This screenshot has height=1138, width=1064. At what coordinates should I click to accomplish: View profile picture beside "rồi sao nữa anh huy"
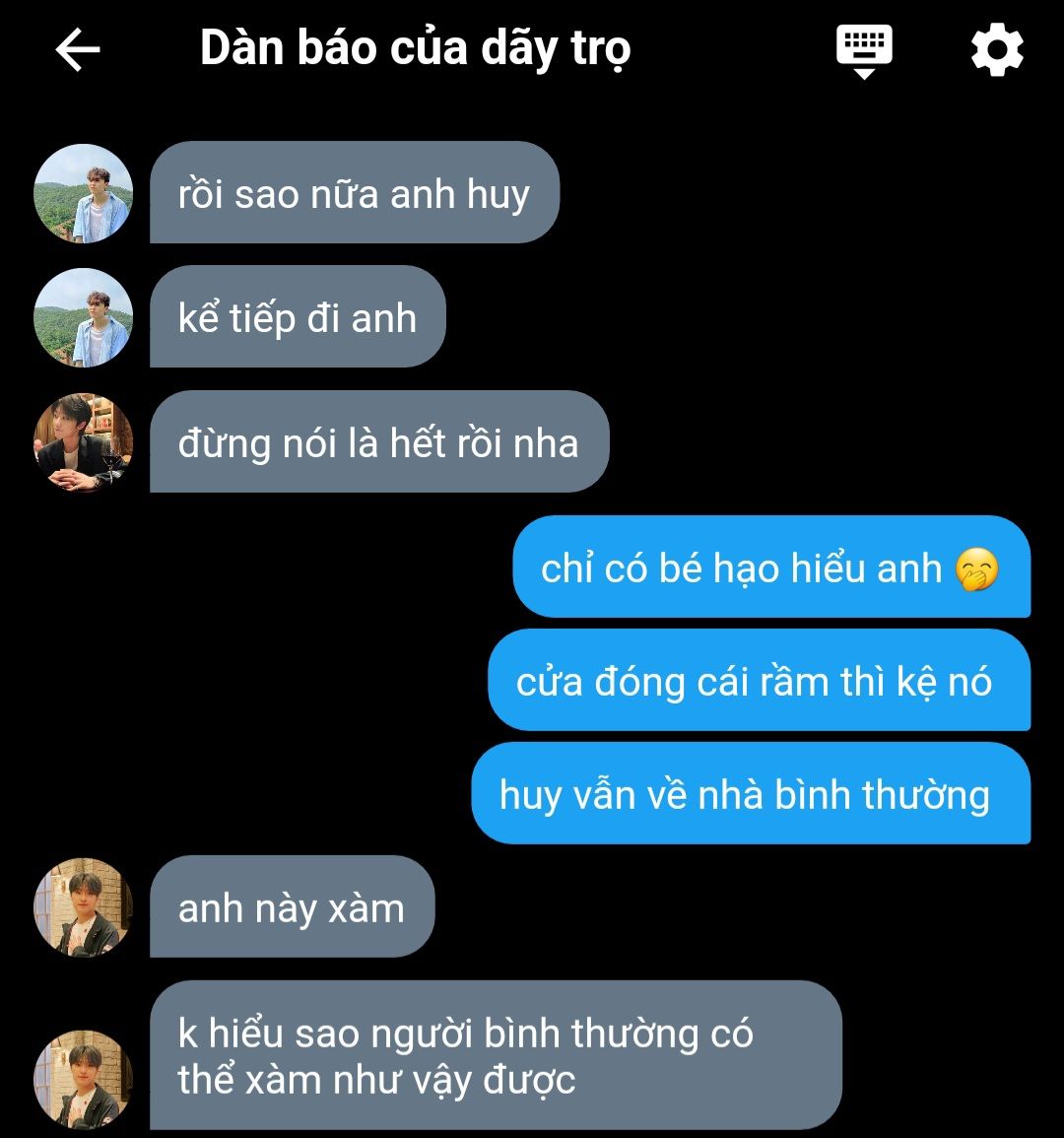84,193
